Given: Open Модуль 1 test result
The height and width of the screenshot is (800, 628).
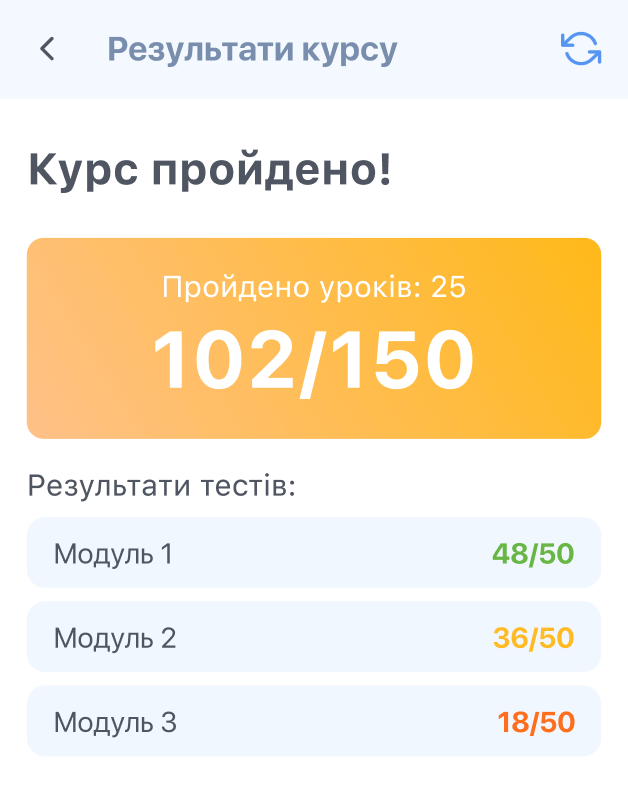Looking at the screenshot, I should 313,553.
